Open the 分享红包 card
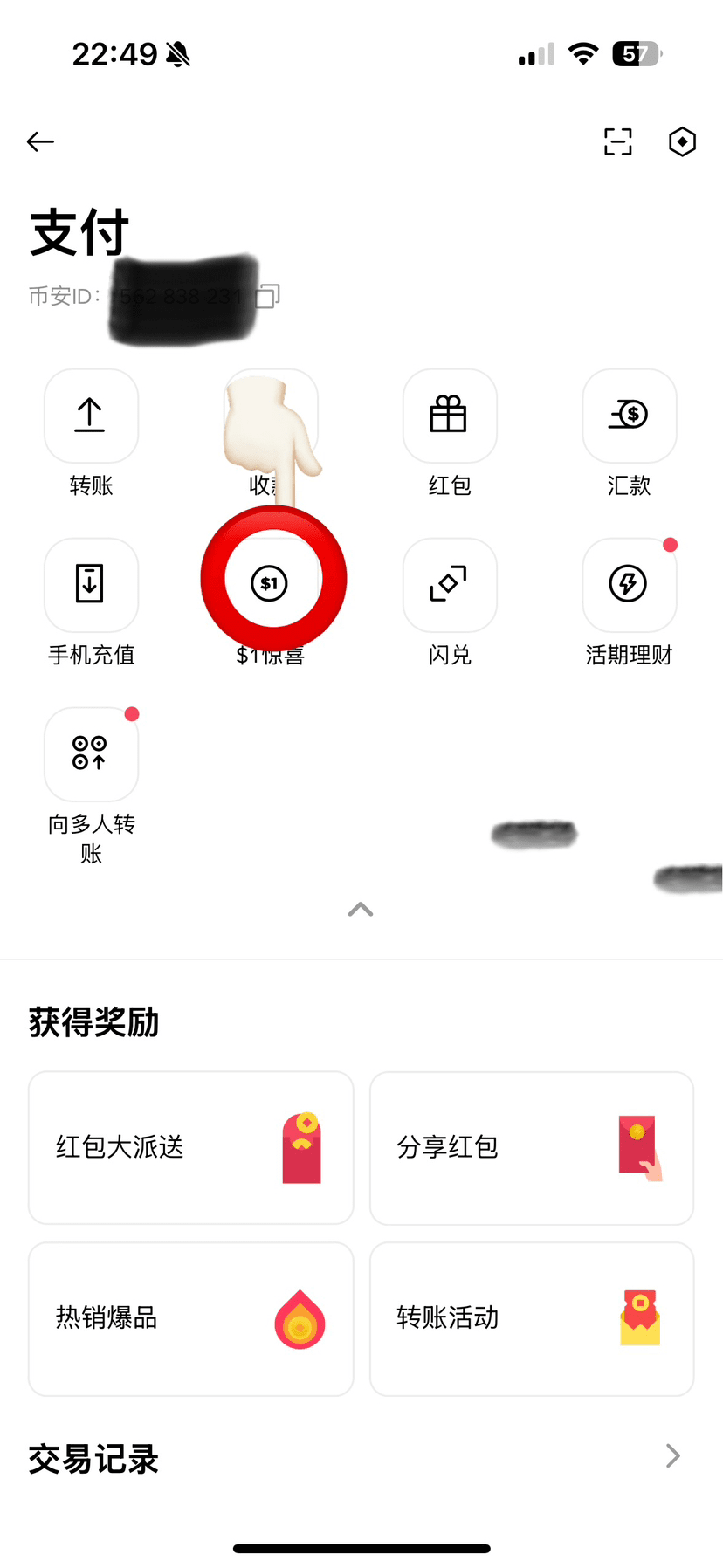The height and width of the screenshot is (1568, 723). [x=531, y=1147]
